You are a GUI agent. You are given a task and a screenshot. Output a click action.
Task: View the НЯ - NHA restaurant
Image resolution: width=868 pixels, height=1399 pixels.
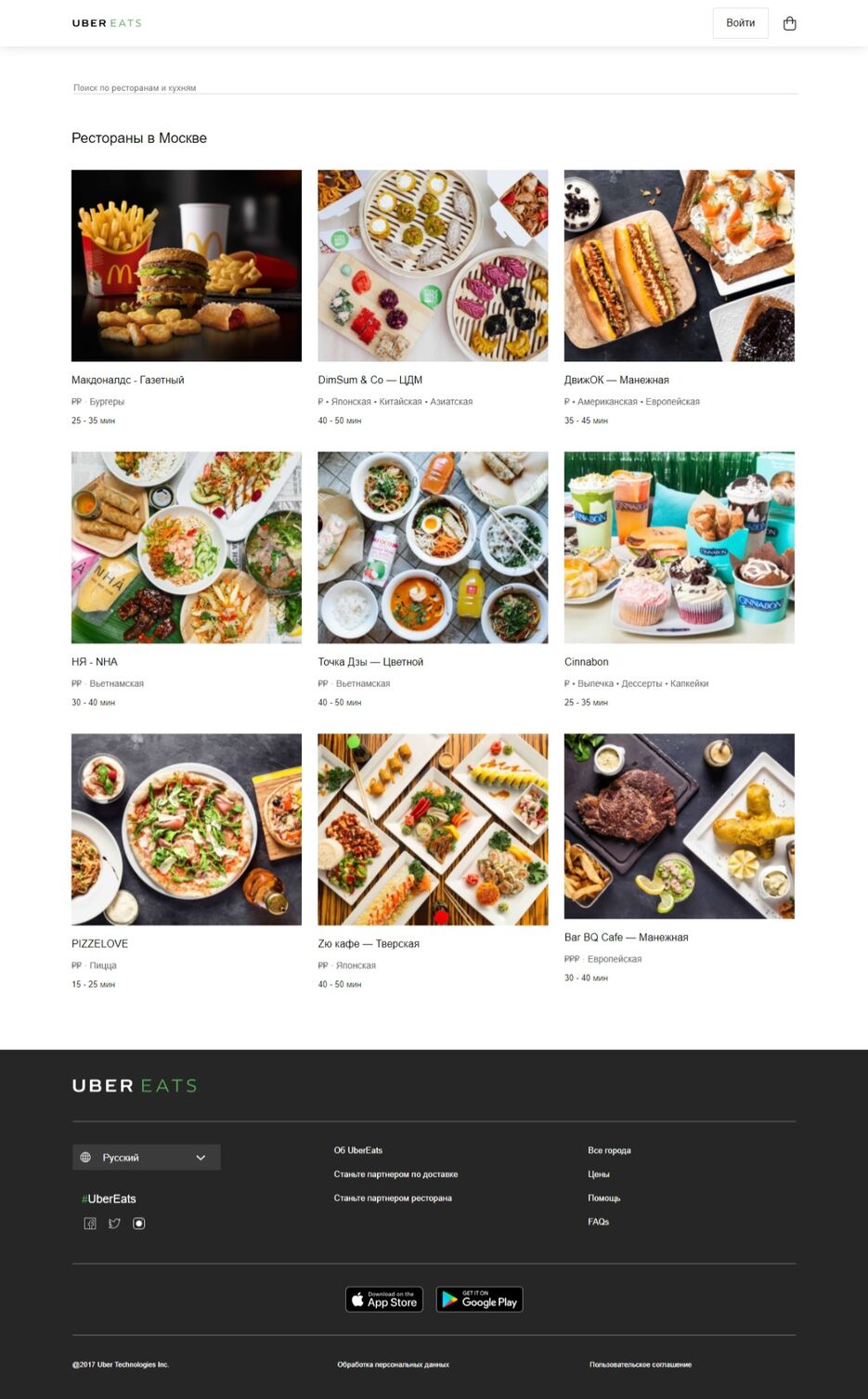186,548
